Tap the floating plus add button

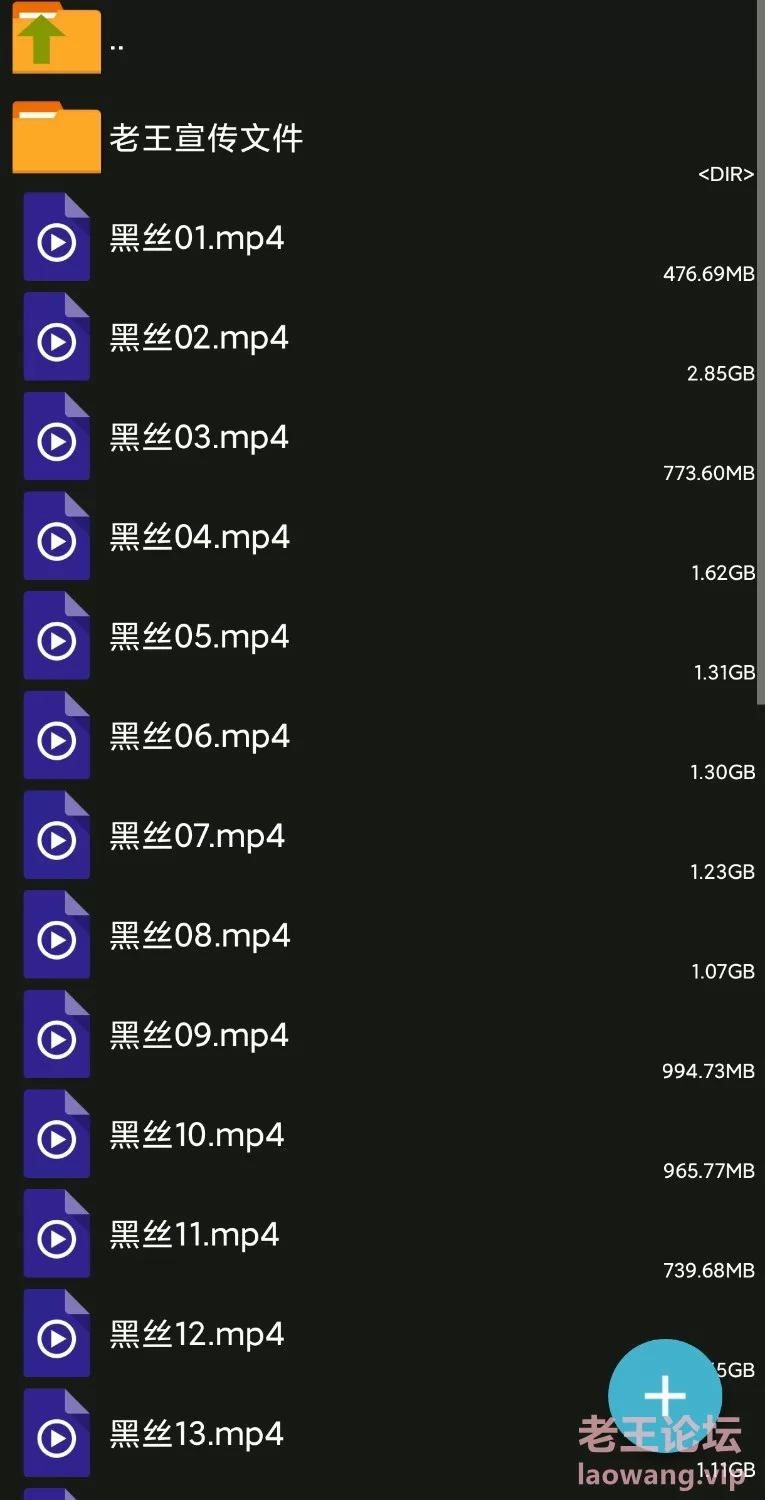(x=665, y=1396)
